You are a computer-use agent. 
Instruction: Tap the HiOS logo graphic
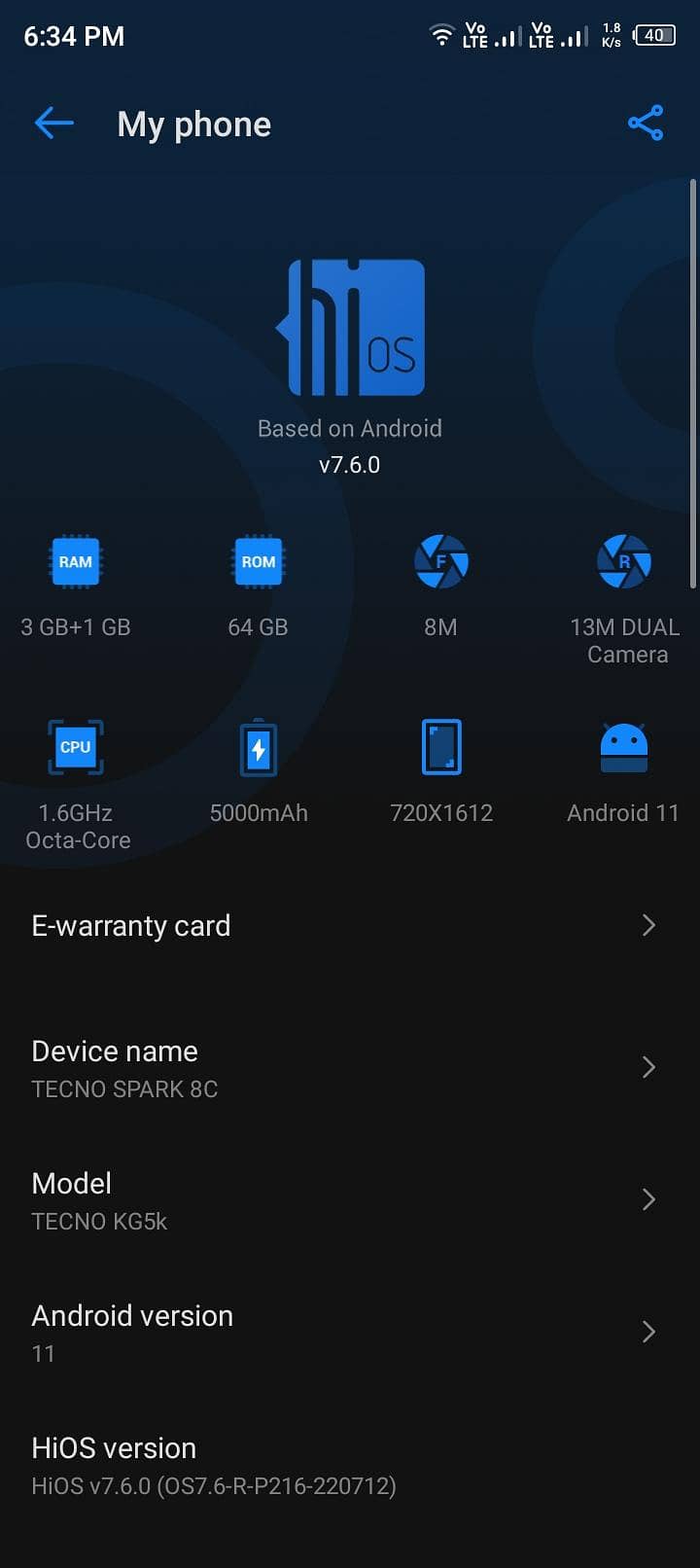352,326
